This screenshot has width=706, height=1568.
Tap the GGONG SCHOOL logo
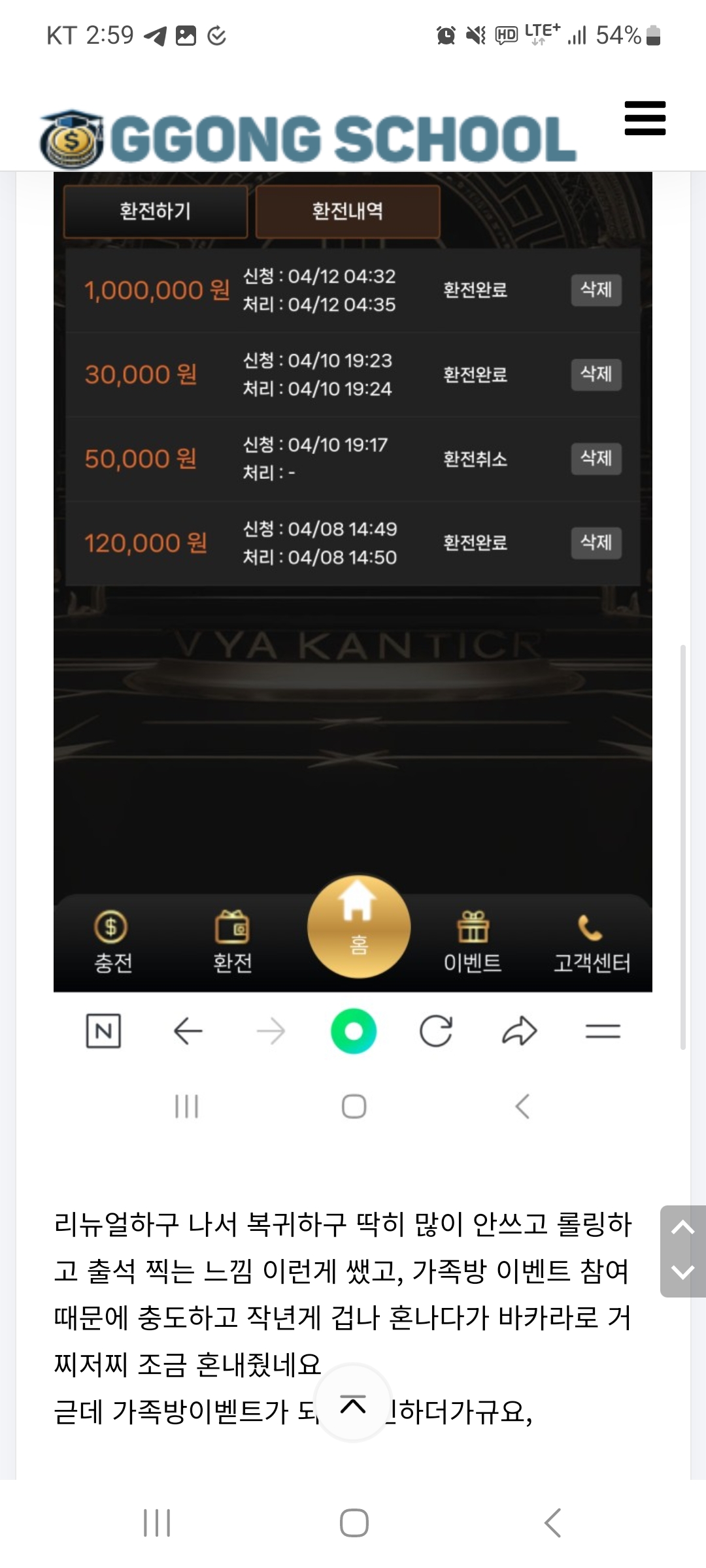point(307,139)
